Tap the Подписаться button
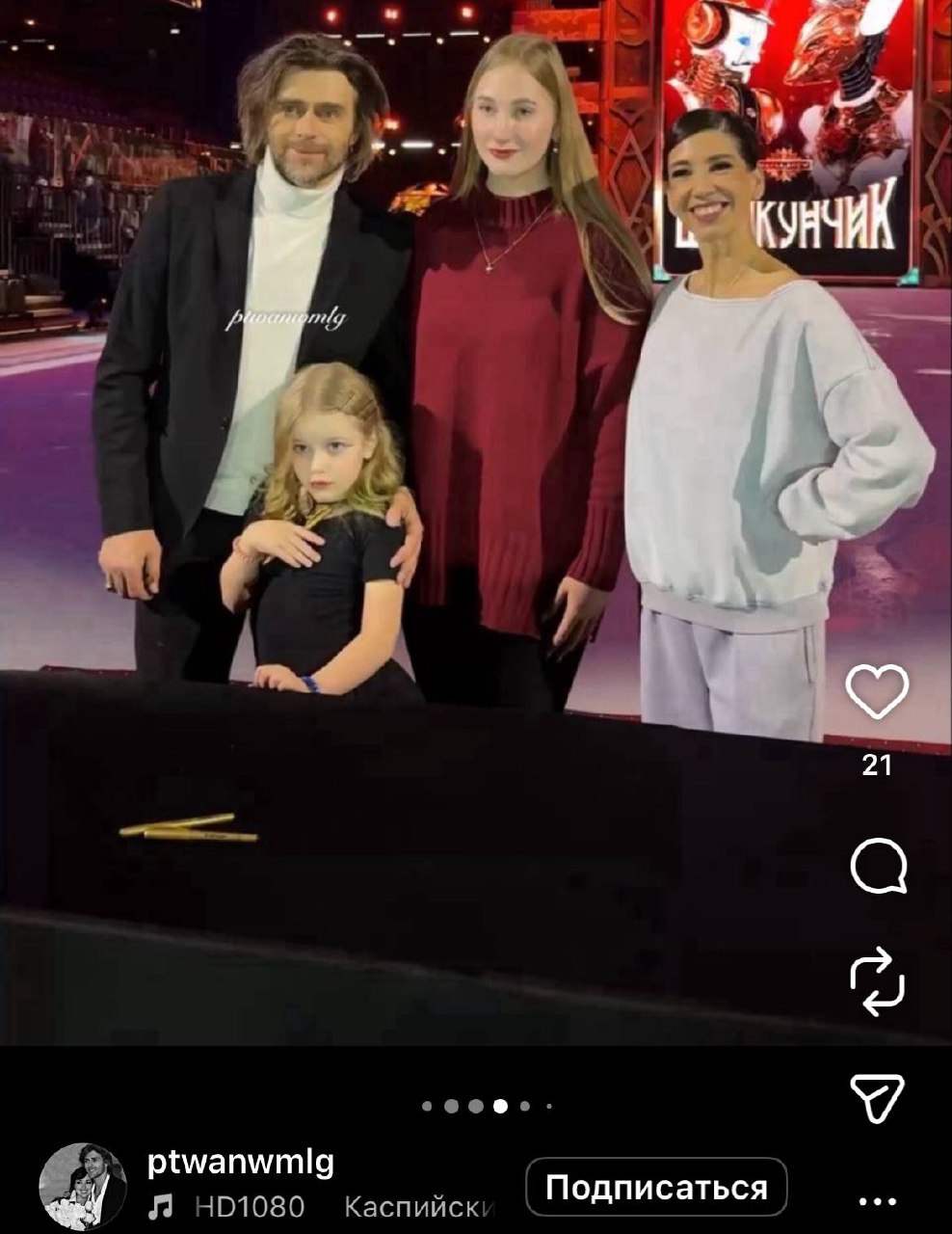This screenshot has height=1234, width=952. coord(656,1187)
